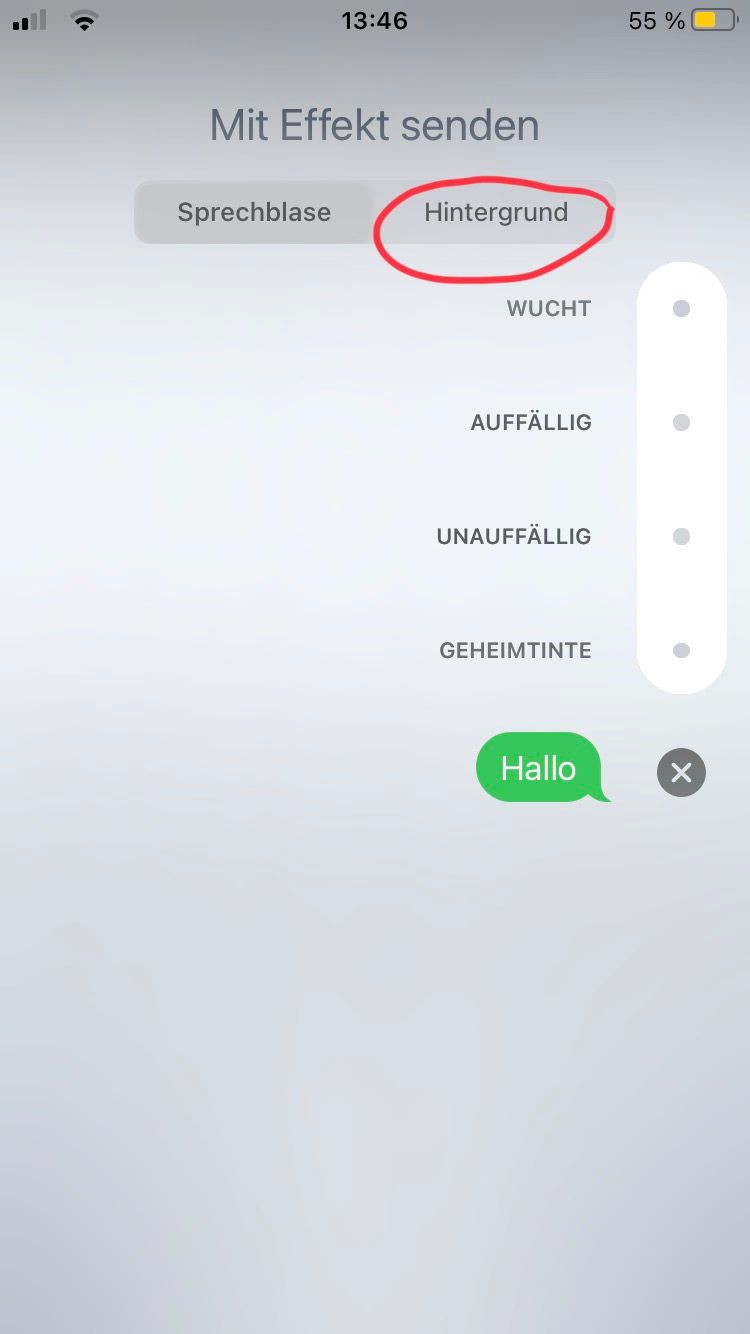Choose the Geheimtinte effect dot

point(681,651)
